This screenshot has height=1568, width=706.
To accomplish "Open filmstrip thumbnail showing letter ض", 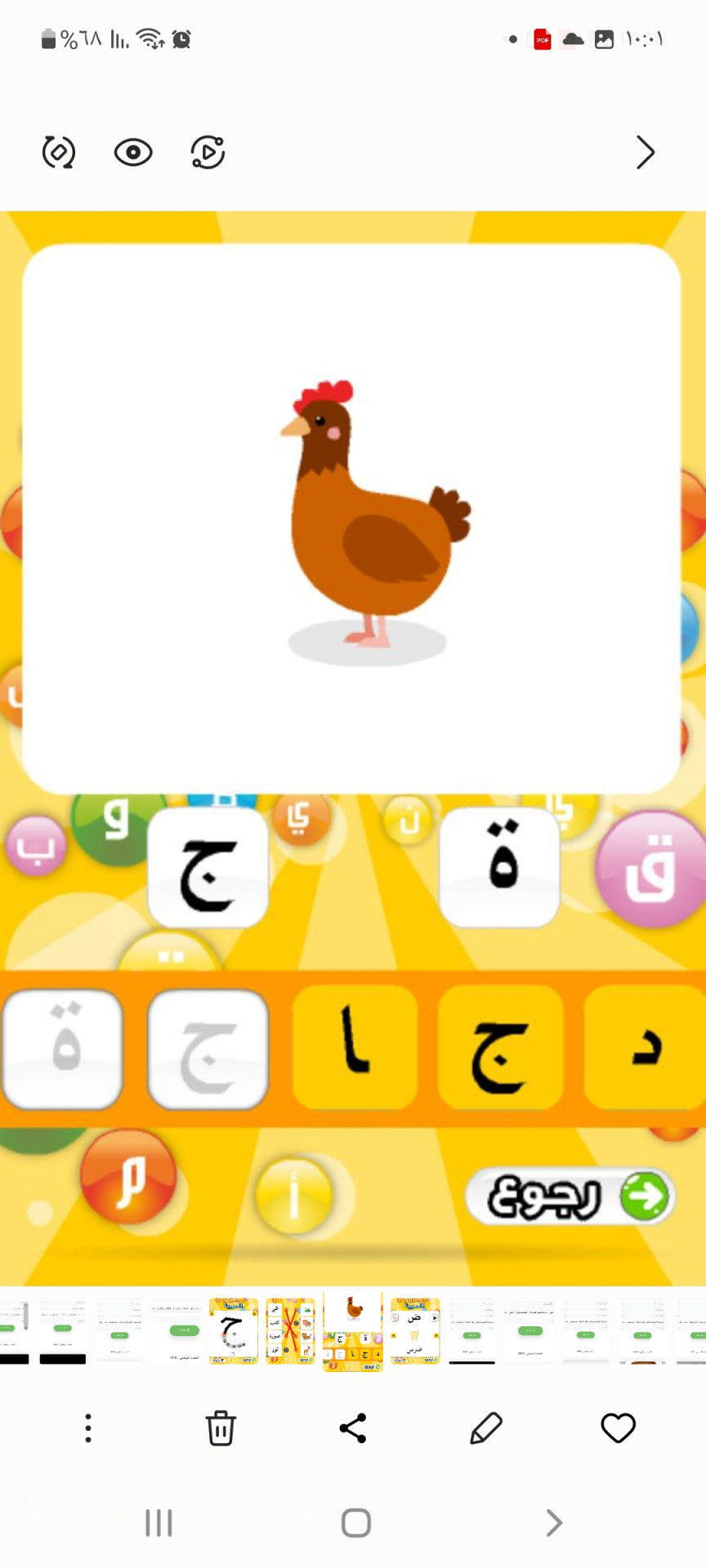I will click(x=415, y=1331).
